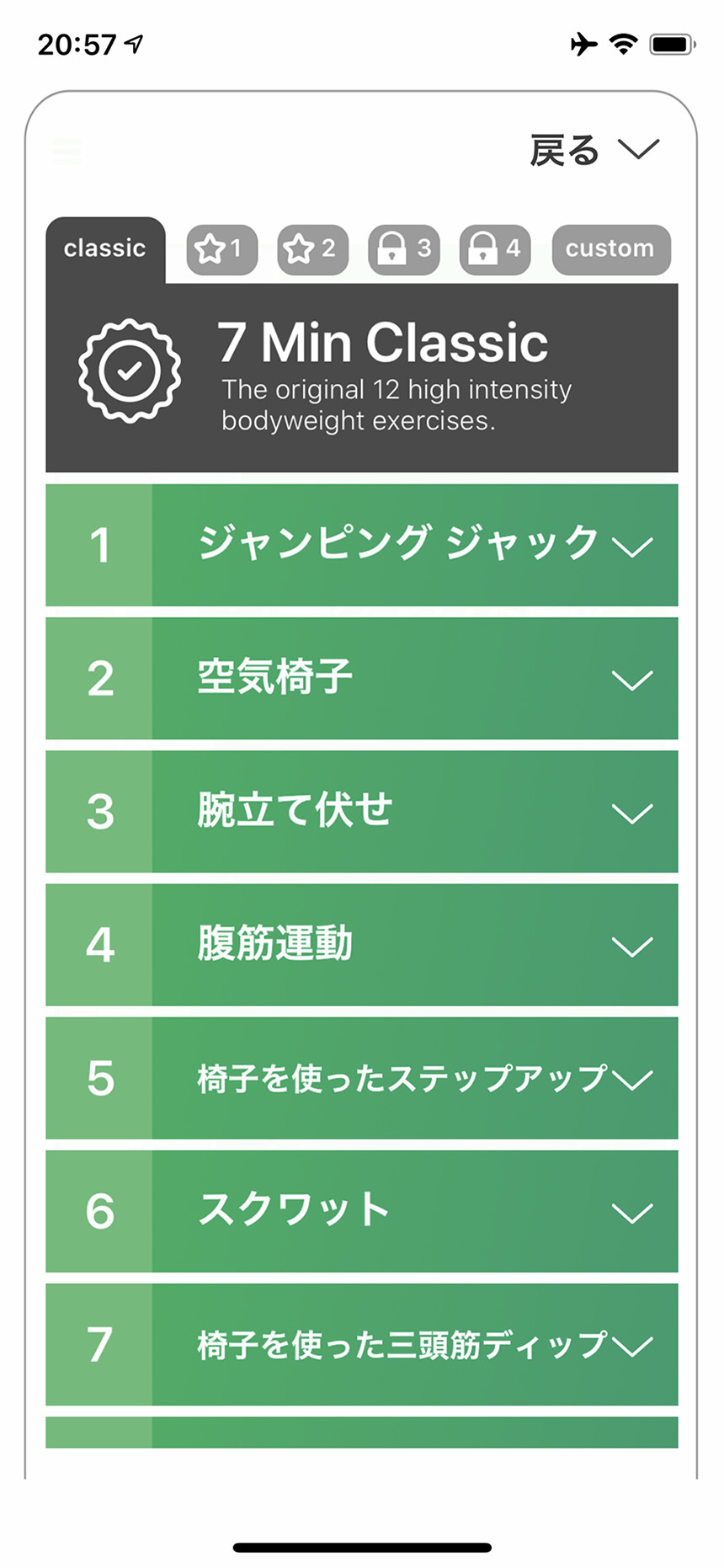Expand exercise 4 腹筋運動
The height and width of the screenshot is (1568, 724).
[362, 945]
